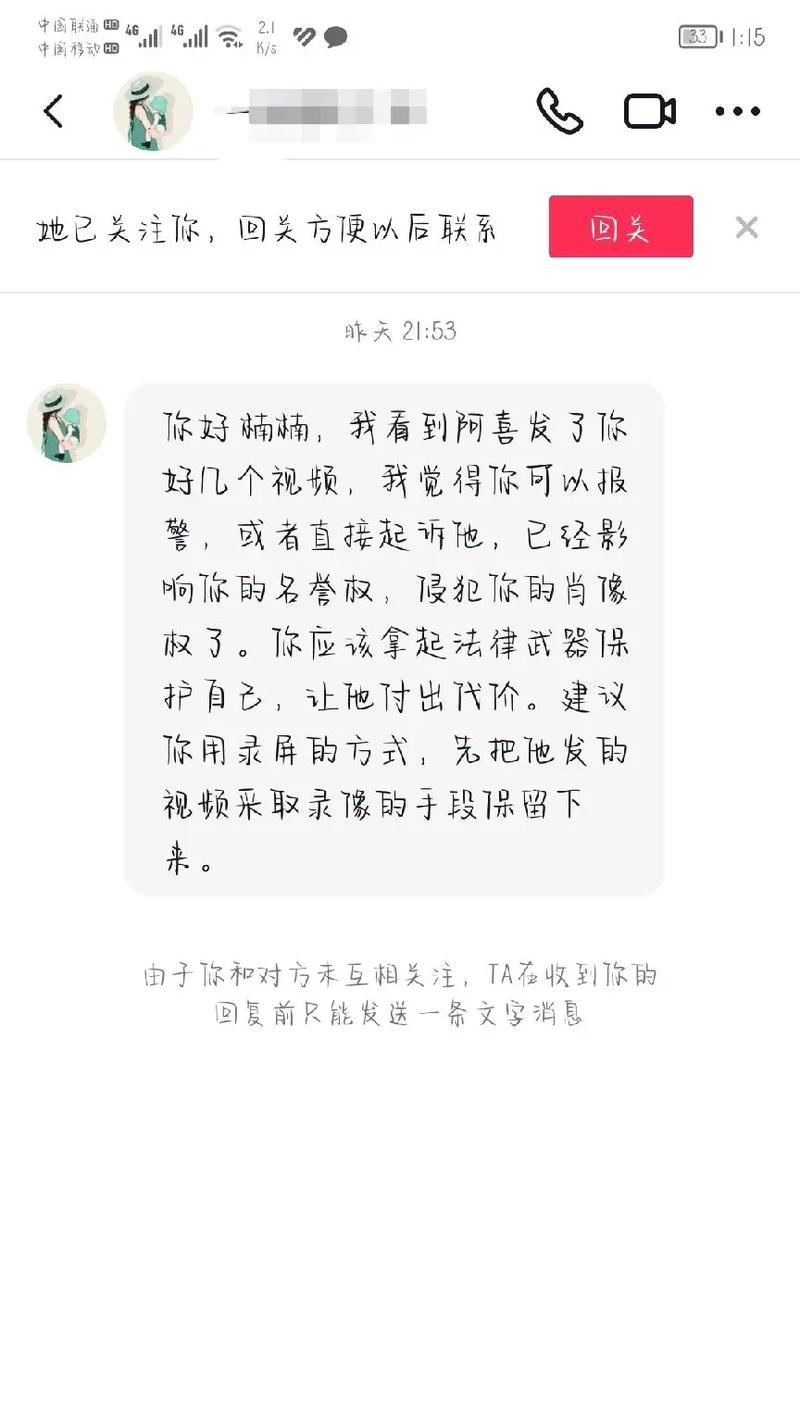800x1422 pixels.
Task: Tap the sender avatar beside the message
Action: point(67,423)
